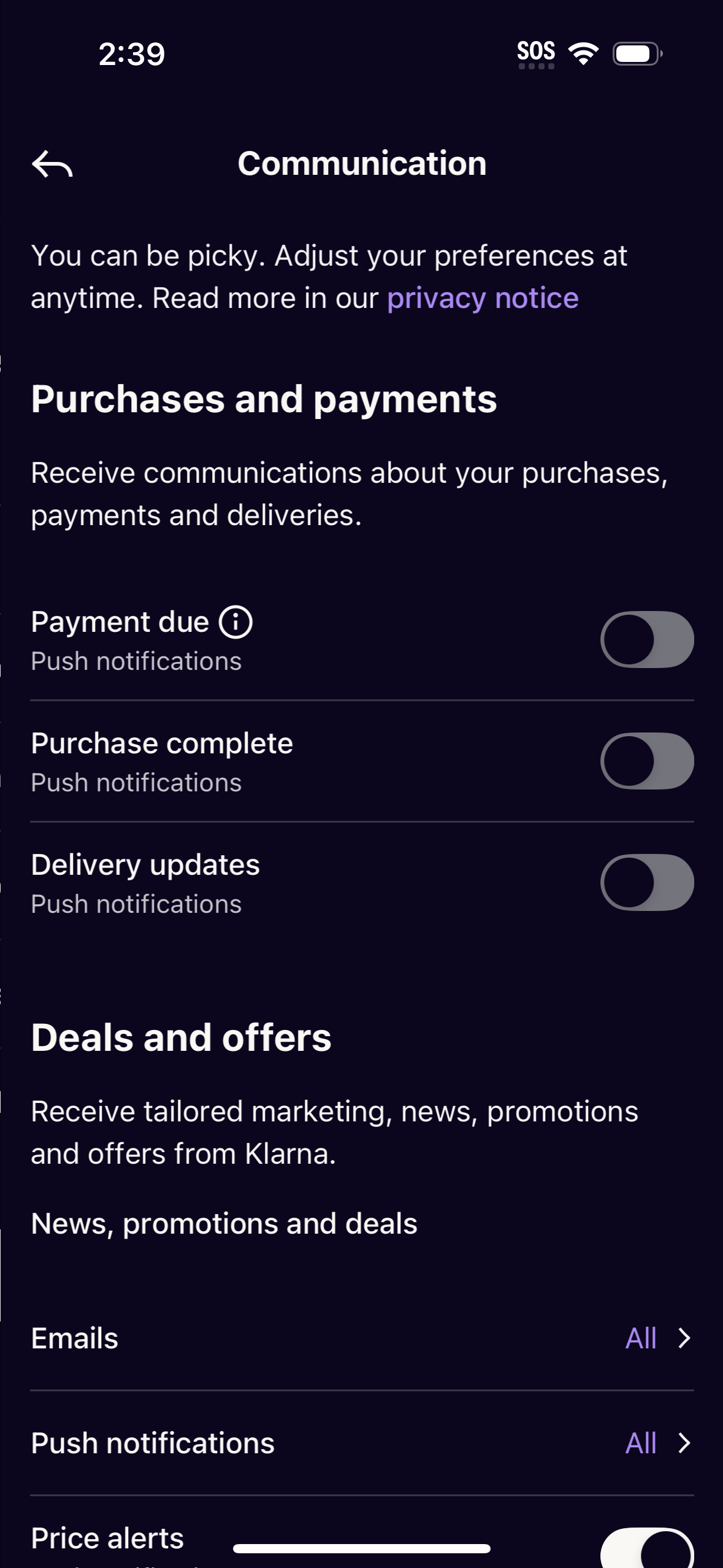The height and width of the screenshot is (1568, 723).
Task: Tap the 'News, promotions and deals' label
Action: [x=223, y=1223]
